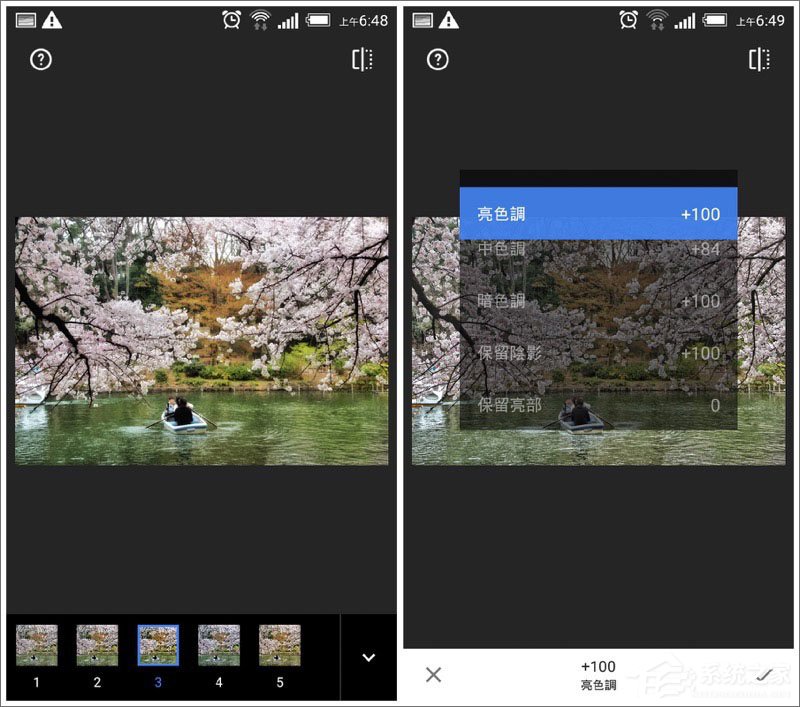Choose the highlighted style preset 3
The image size is (800, 707).
click(158, 645)
